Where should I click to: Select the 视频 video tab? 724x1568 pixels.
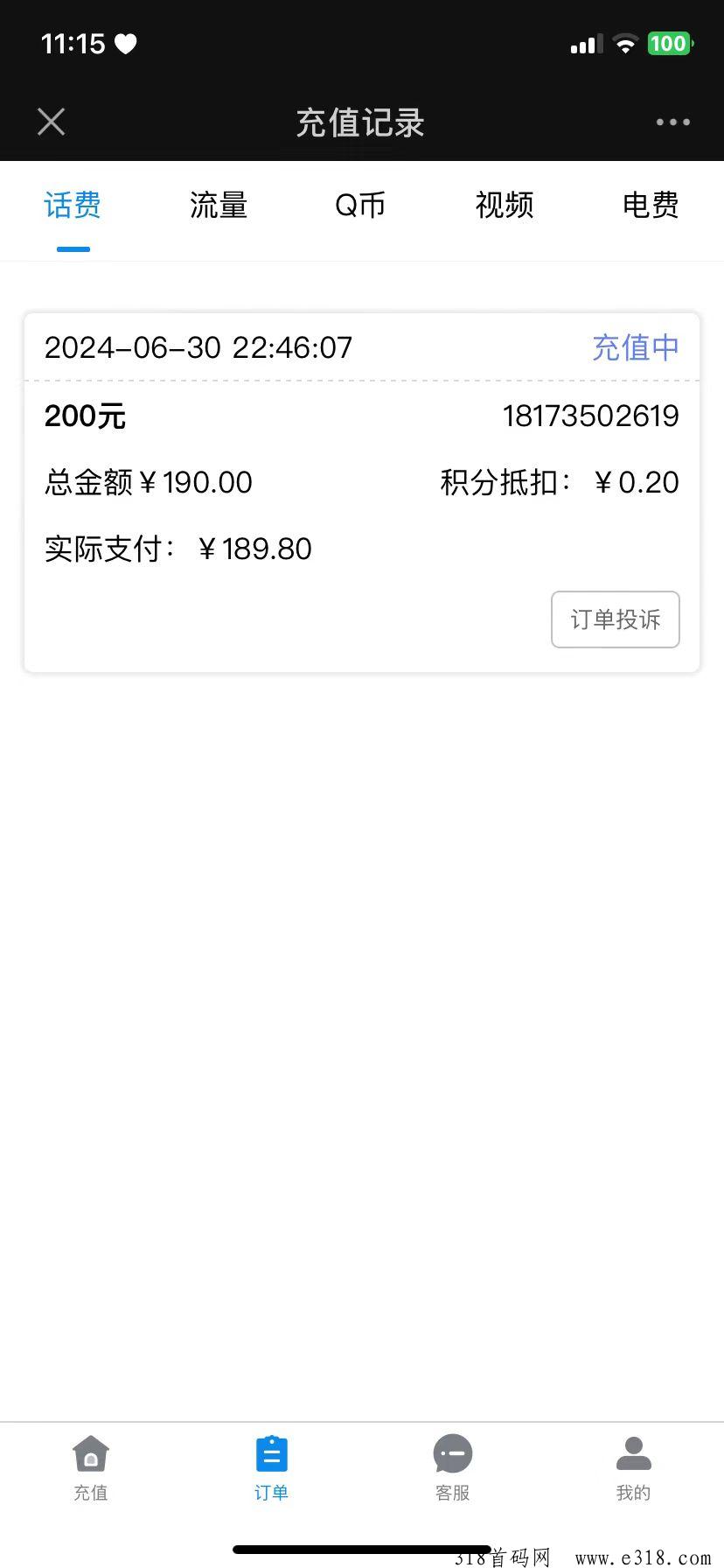[505, 206]
